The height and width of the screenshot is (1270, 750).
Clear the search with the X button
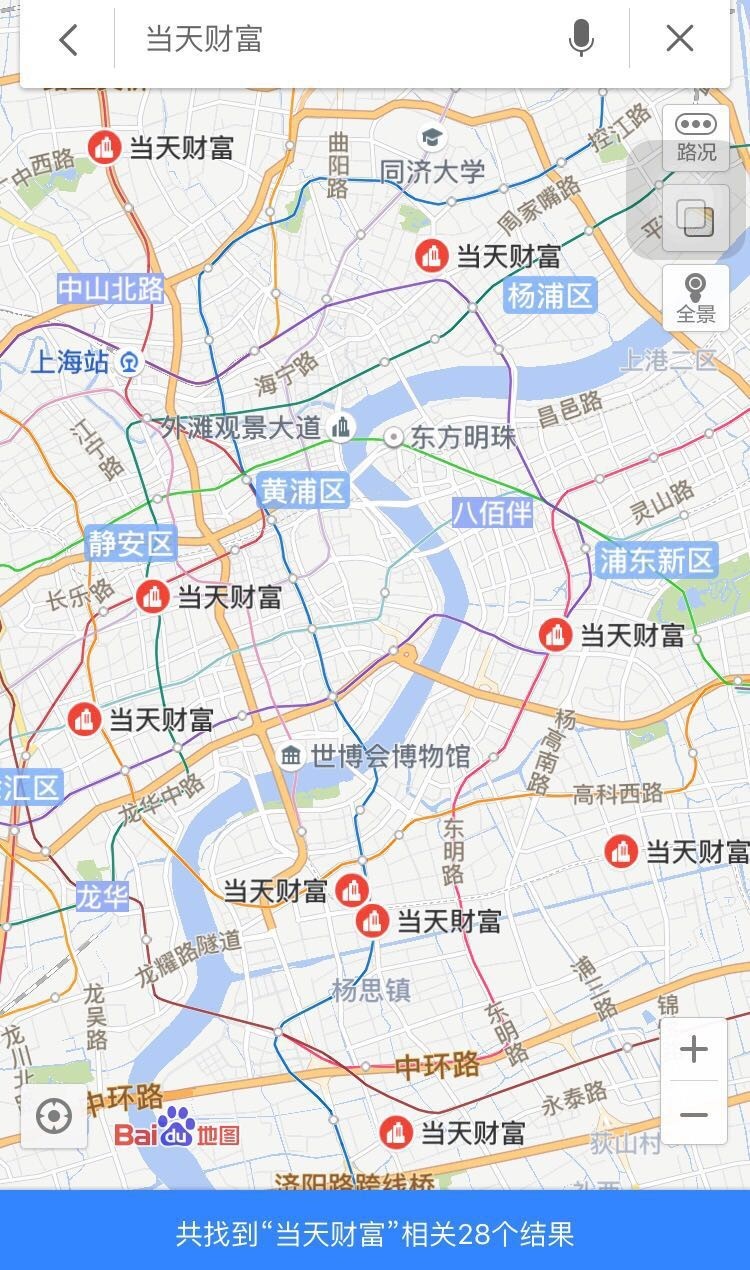(x=679, y=38)
